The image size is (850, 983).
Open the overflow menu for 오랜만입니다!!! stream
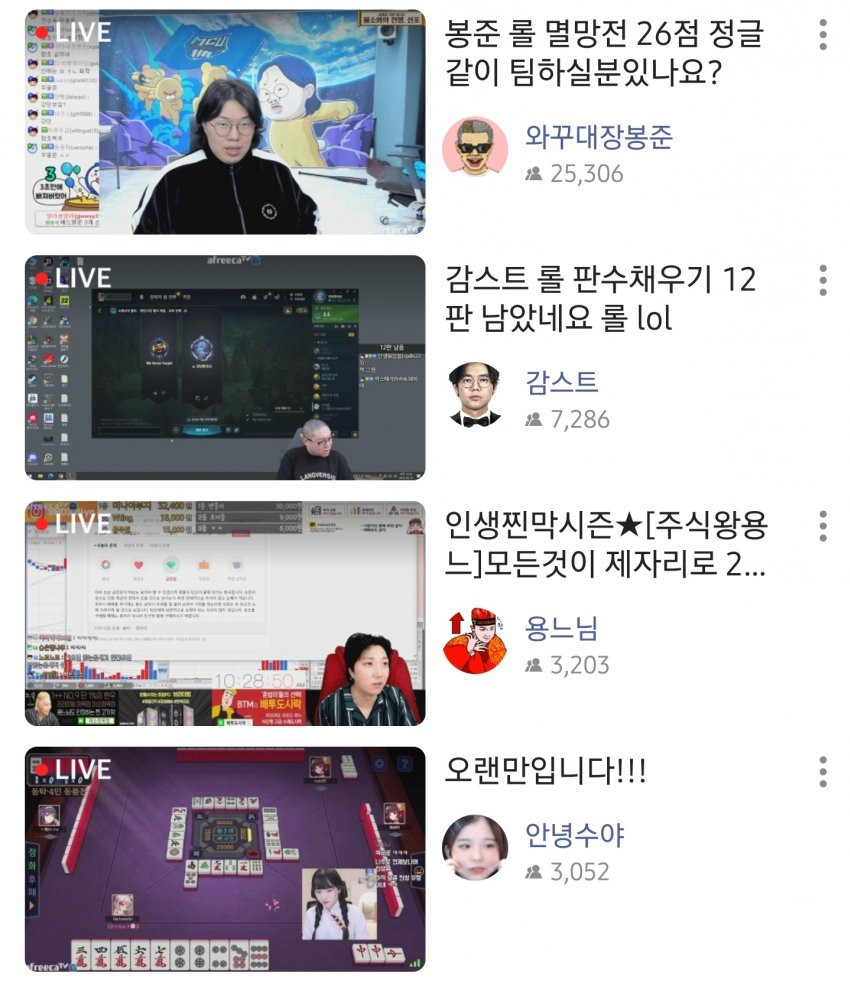click(823, 772)
